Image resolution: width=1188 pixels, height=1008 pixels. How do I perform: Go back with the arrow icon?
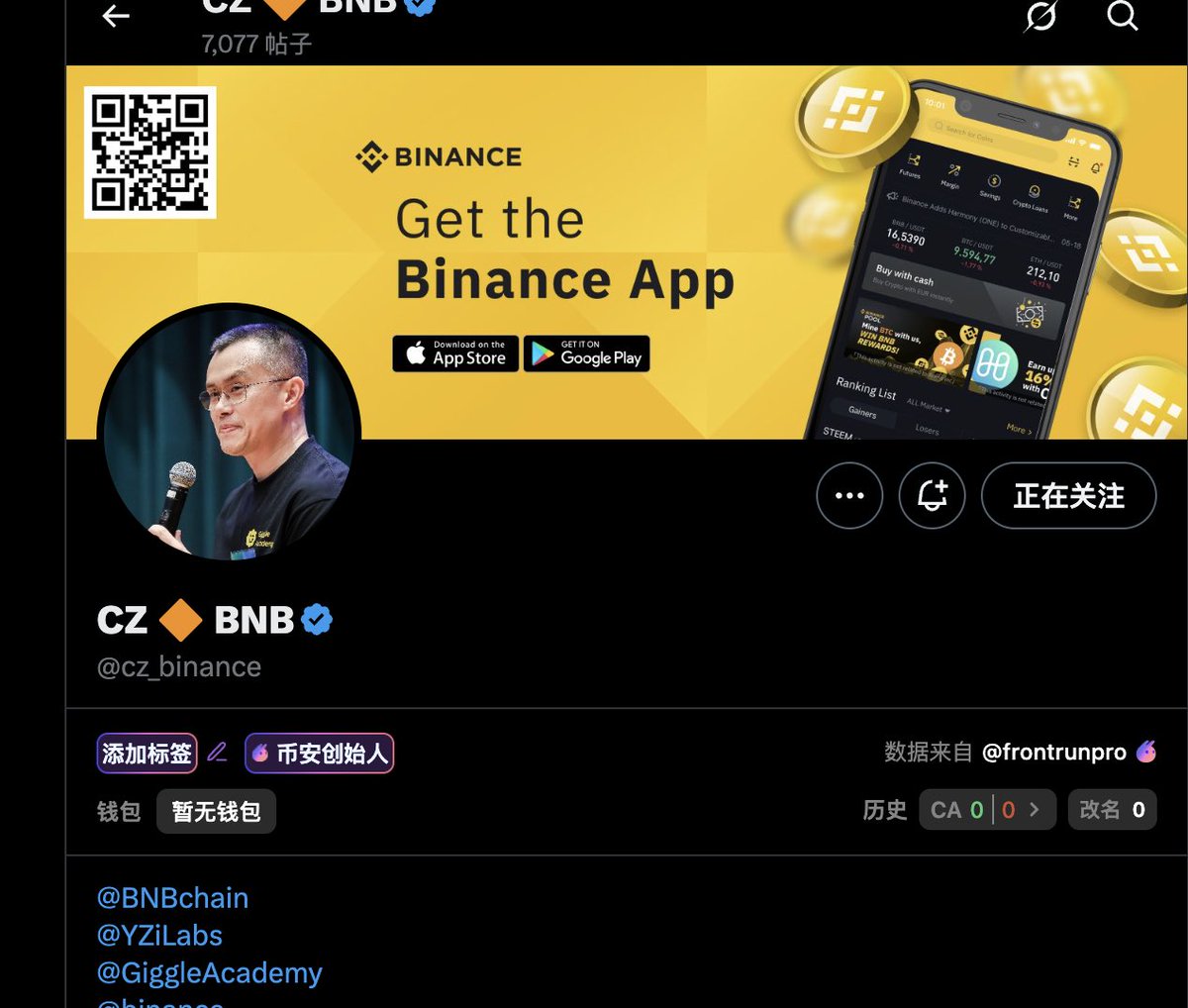point(116,16)
